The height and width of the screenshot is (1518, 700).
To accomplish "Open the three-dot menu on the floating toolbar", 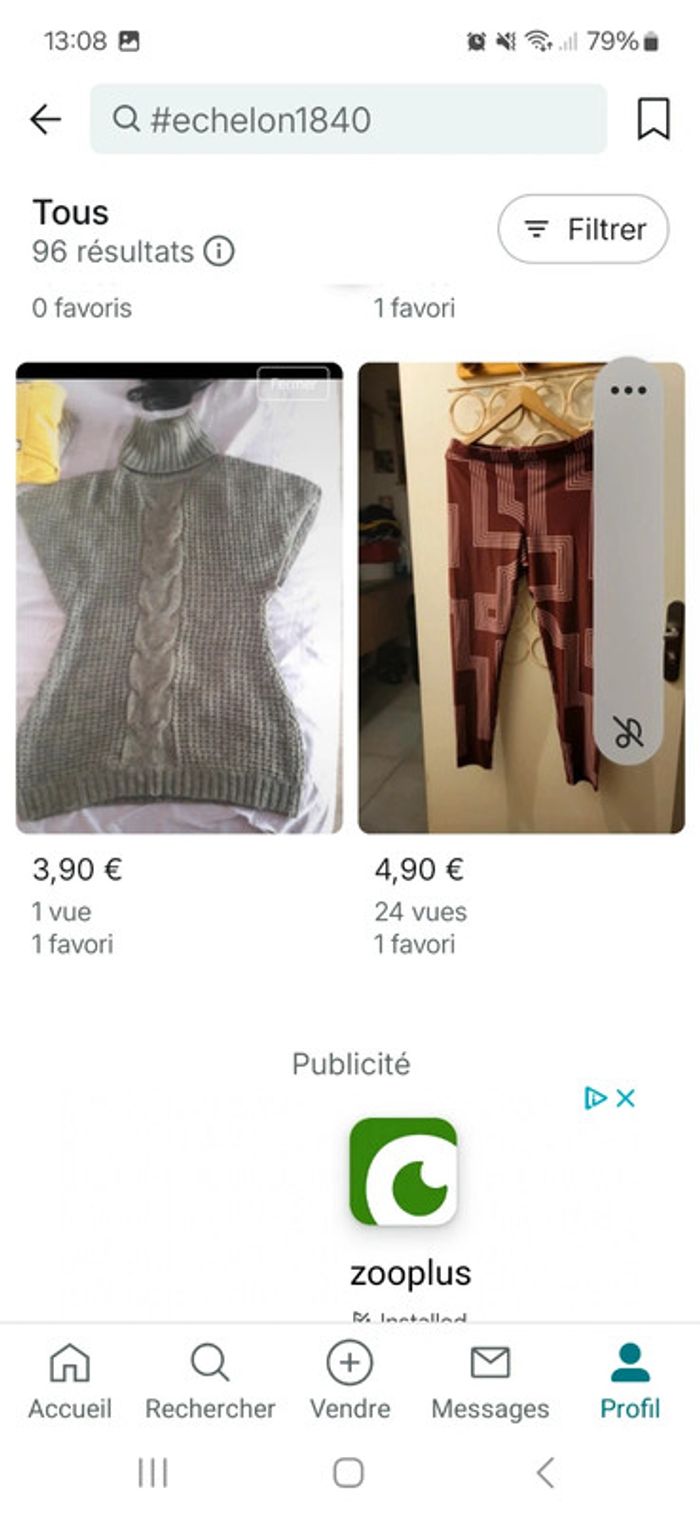I will click(x=628, y=390).
